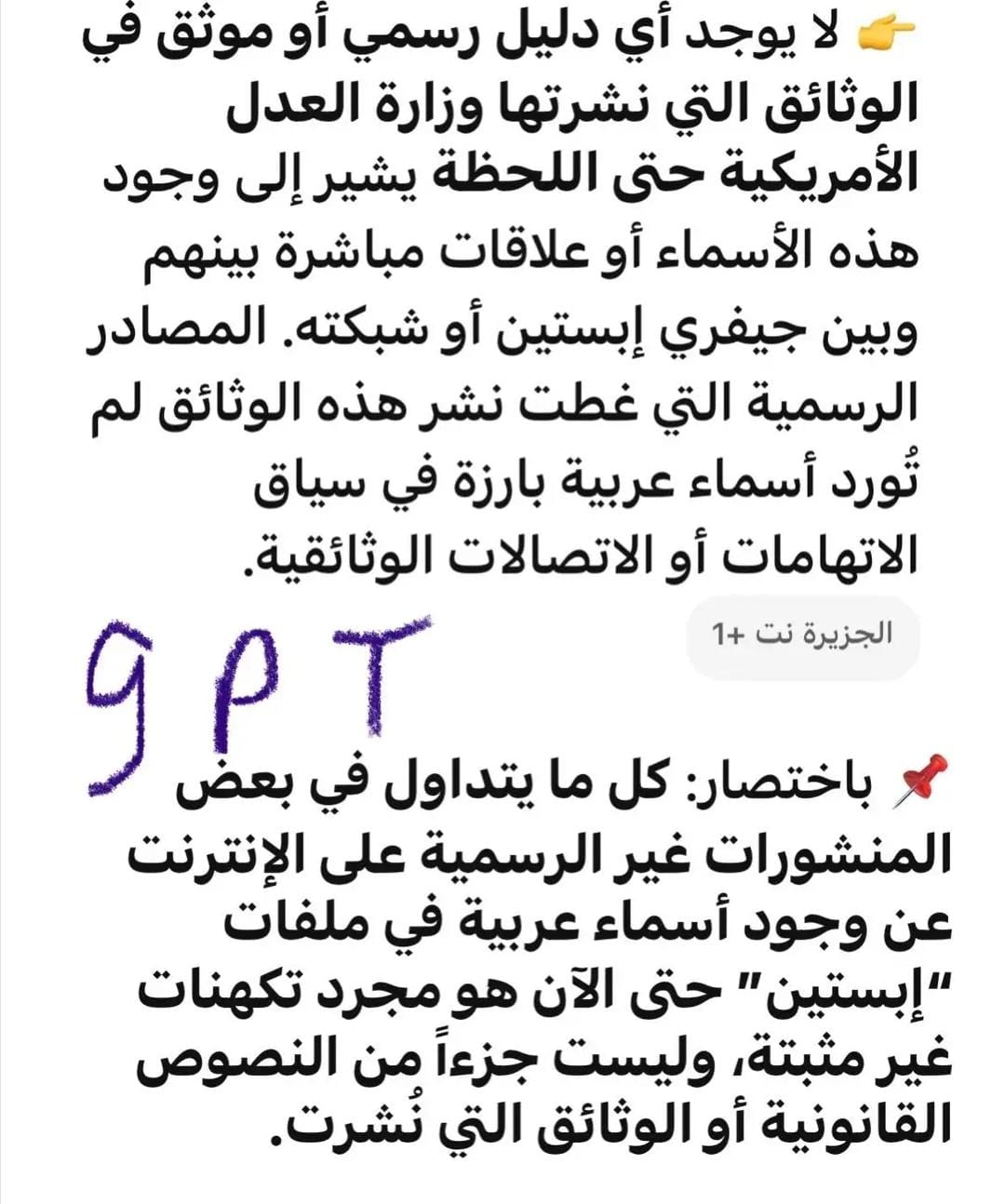This screenshot has width=1005, height=1204.
Task: Open the الجزيرة نت +1 source chip
Action: pos(802,635)
